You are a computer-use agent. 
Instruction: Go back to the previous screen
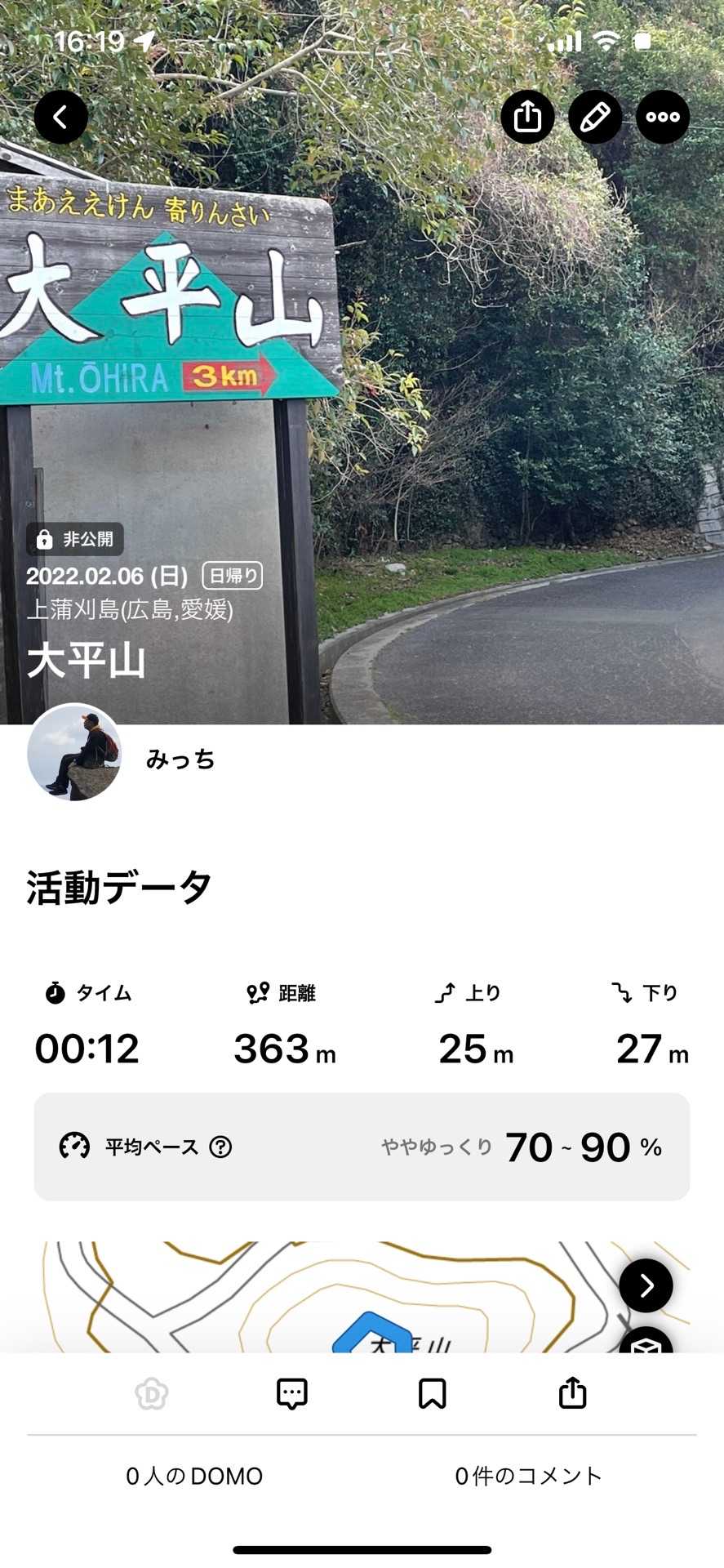click(60, 118)
